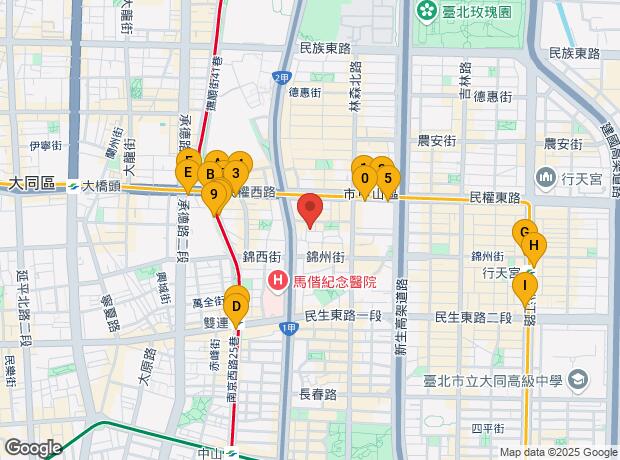Select the yellow marker labeled I
The height and width of the screenshot is (460, 620).
(524, 287)
